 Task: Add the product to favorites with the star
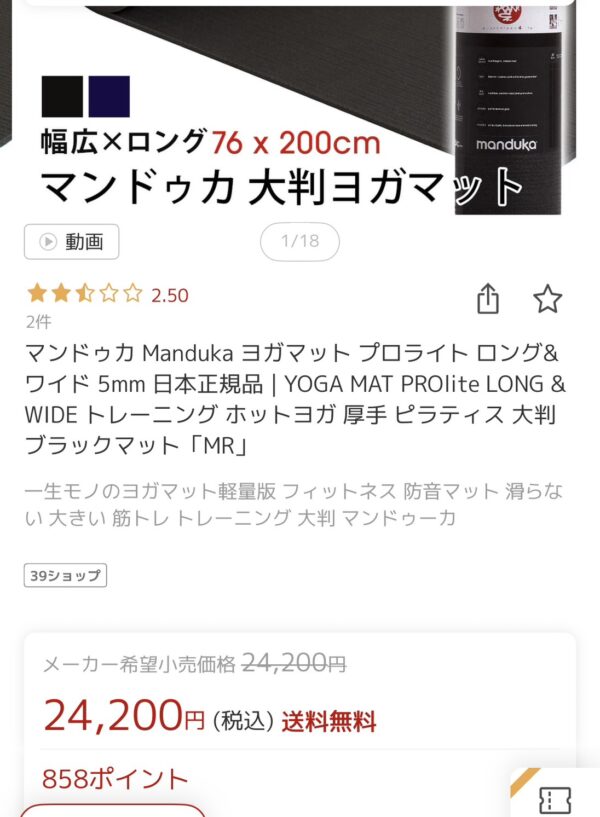[547, 298]
